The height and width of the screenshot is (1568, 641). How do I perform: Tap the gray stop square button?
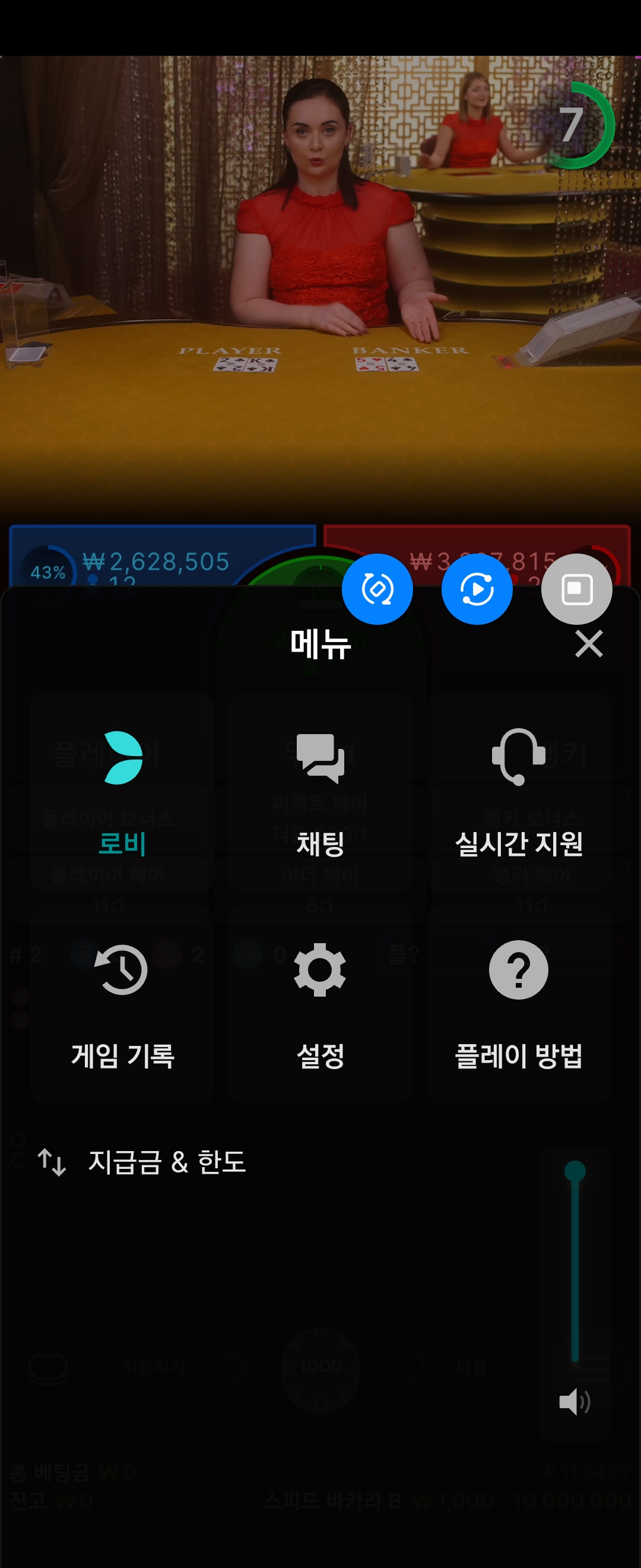point(576,589)
